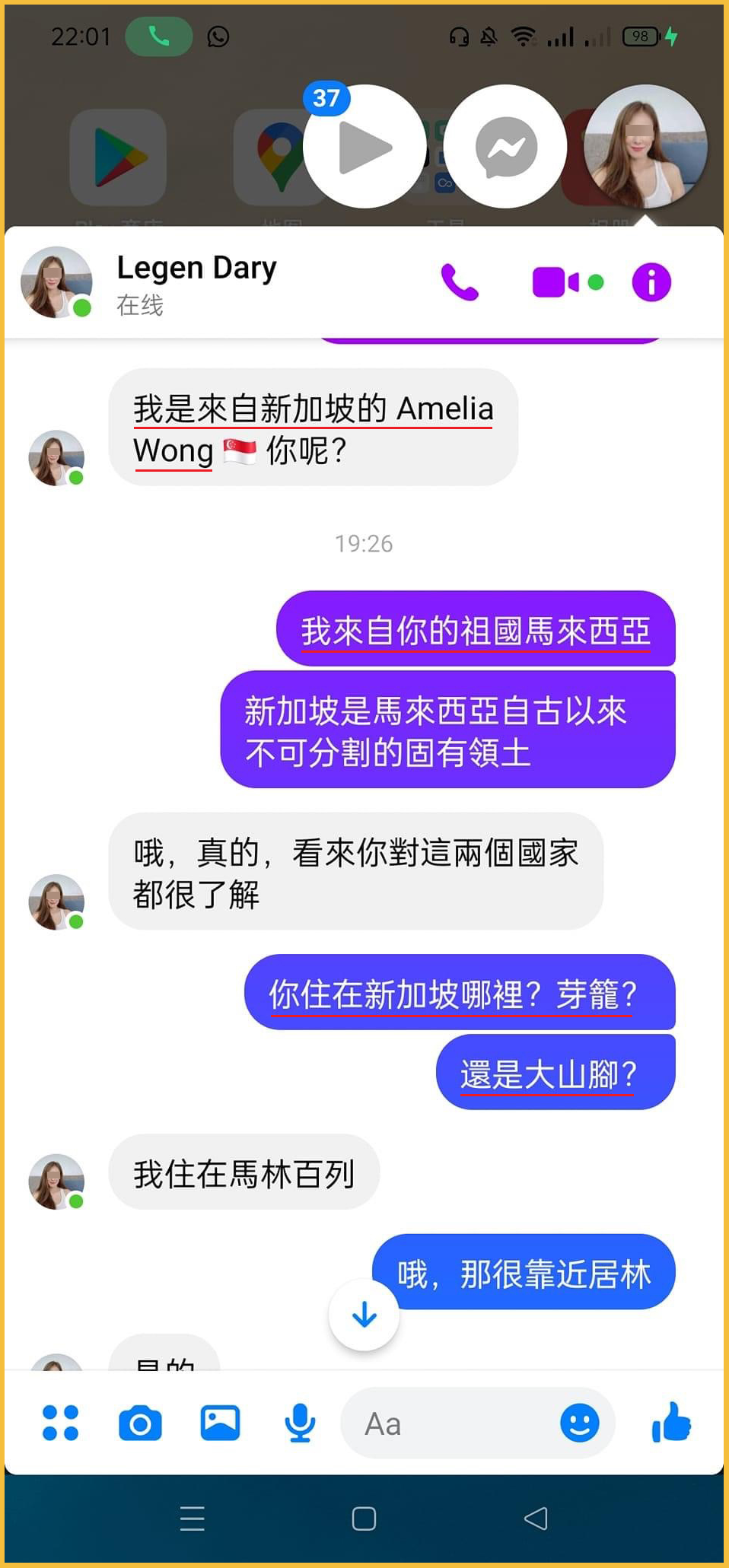Jump to the latest messages arrow
Image resolution: width=729 pixels, height=1568 pixels.
pyautogui.click(x=364, y=1315)
